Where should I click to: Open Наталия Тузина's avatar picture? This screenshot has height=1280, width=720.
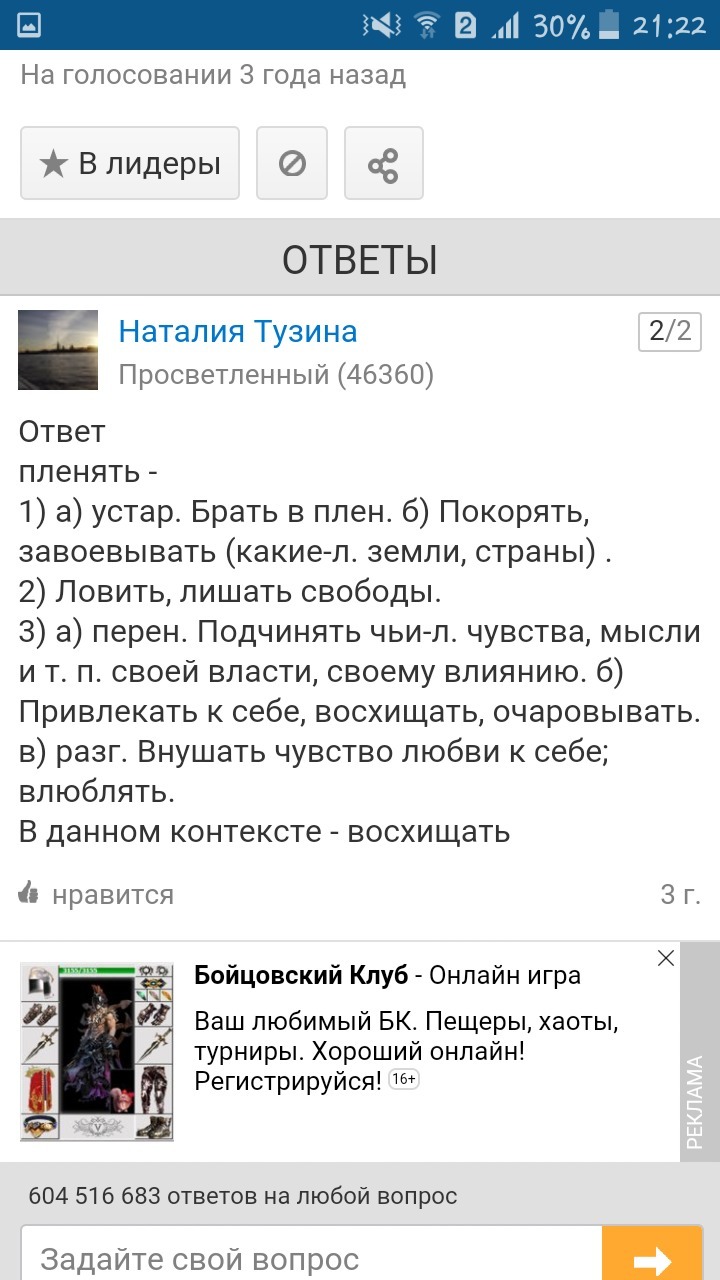point(58,350)
